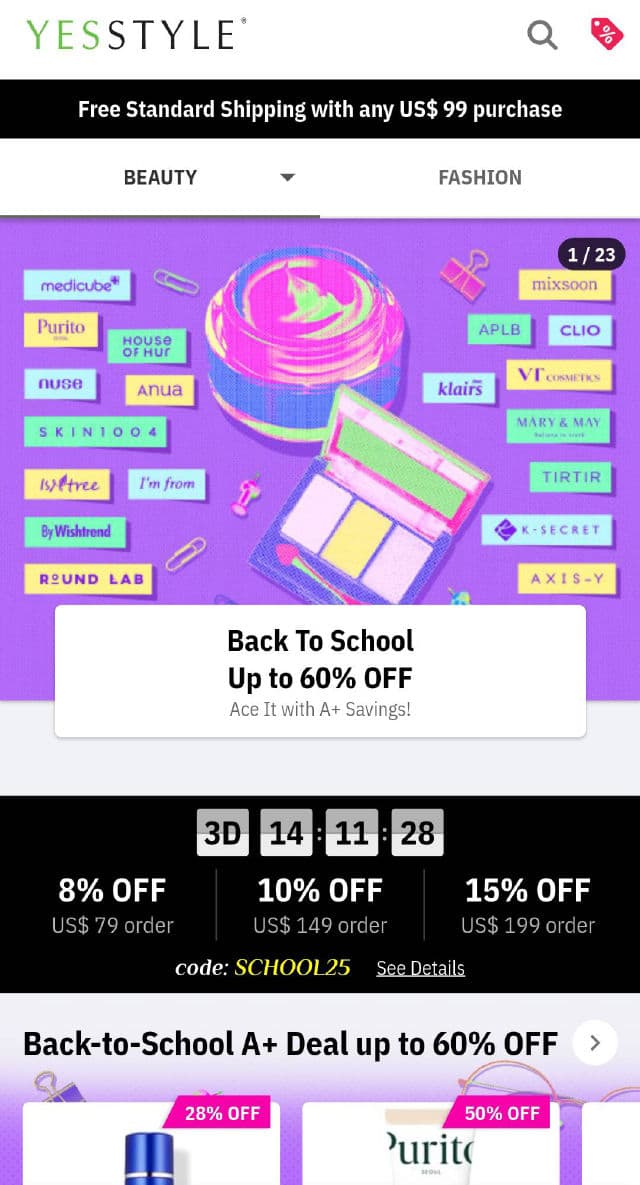Open the coupon tag icon
This screenshot has height=1185, width=640.
click(606, 34)
